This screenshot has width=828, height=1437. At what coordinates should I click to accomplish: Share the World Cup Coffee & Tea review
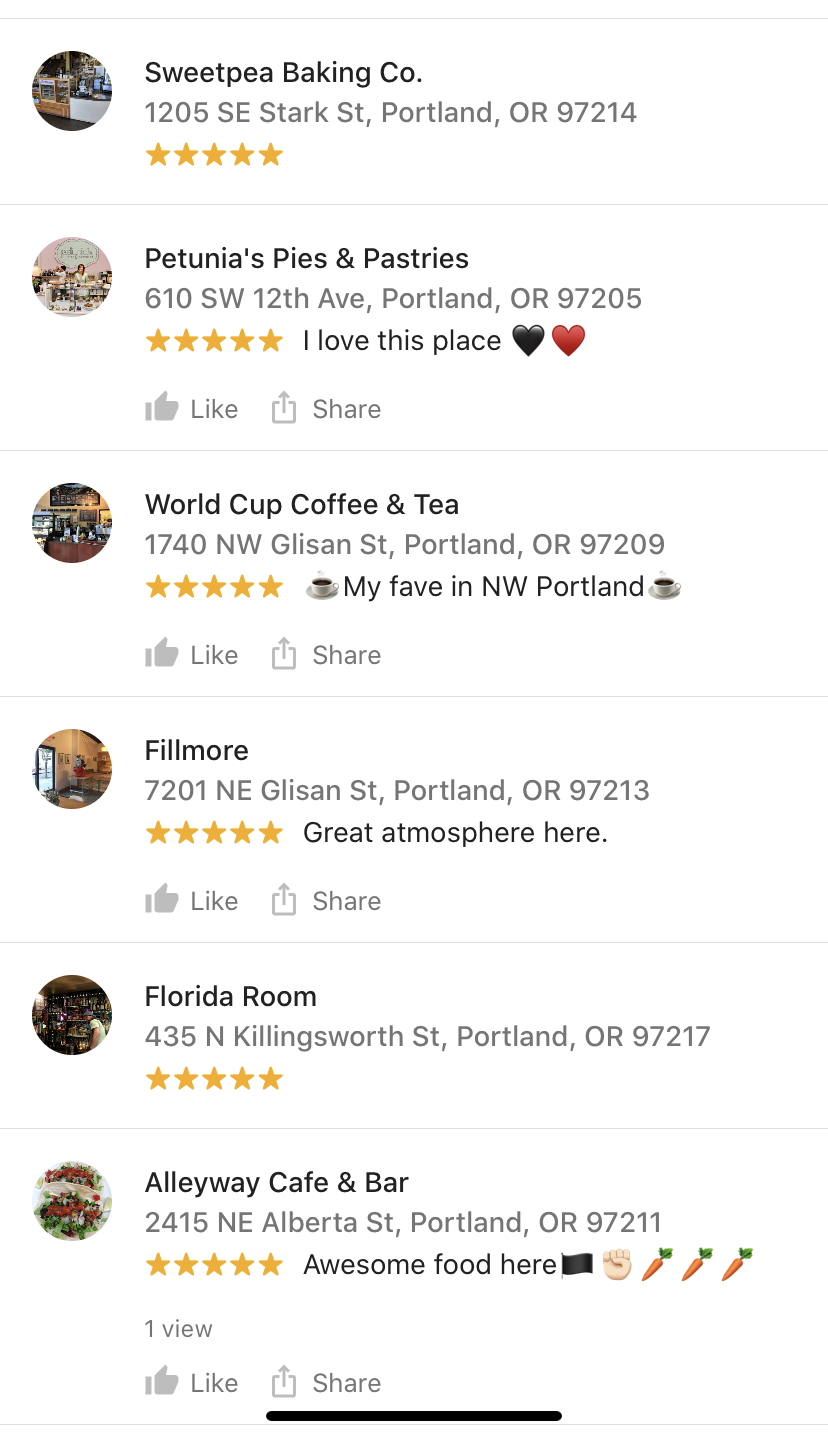326,655
